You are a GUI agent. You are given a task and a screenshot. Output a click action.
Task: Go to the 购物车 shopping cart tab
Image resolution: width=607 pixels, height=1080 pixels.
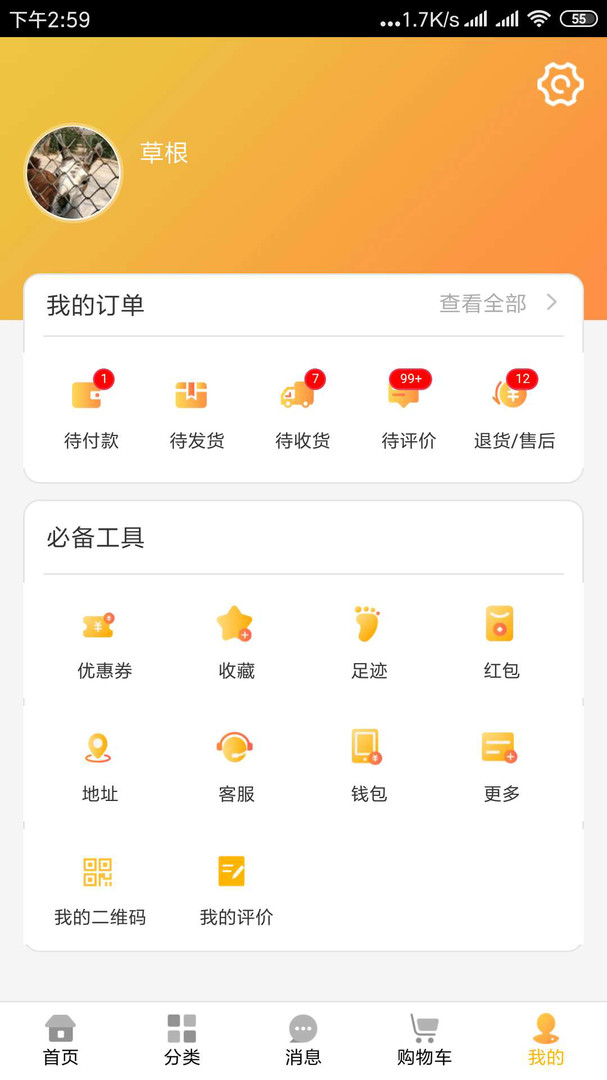coord(424,1040)
